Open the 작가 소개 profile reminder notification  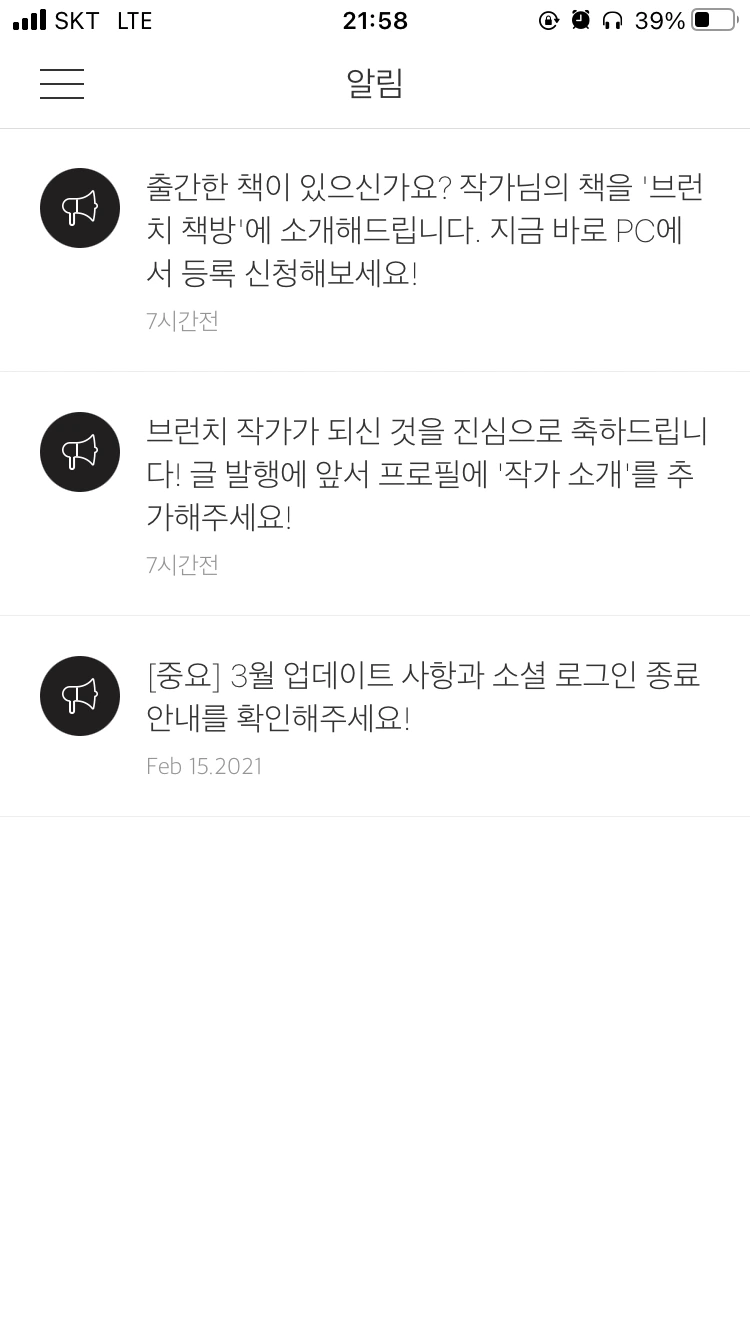(x=375, y=494)
